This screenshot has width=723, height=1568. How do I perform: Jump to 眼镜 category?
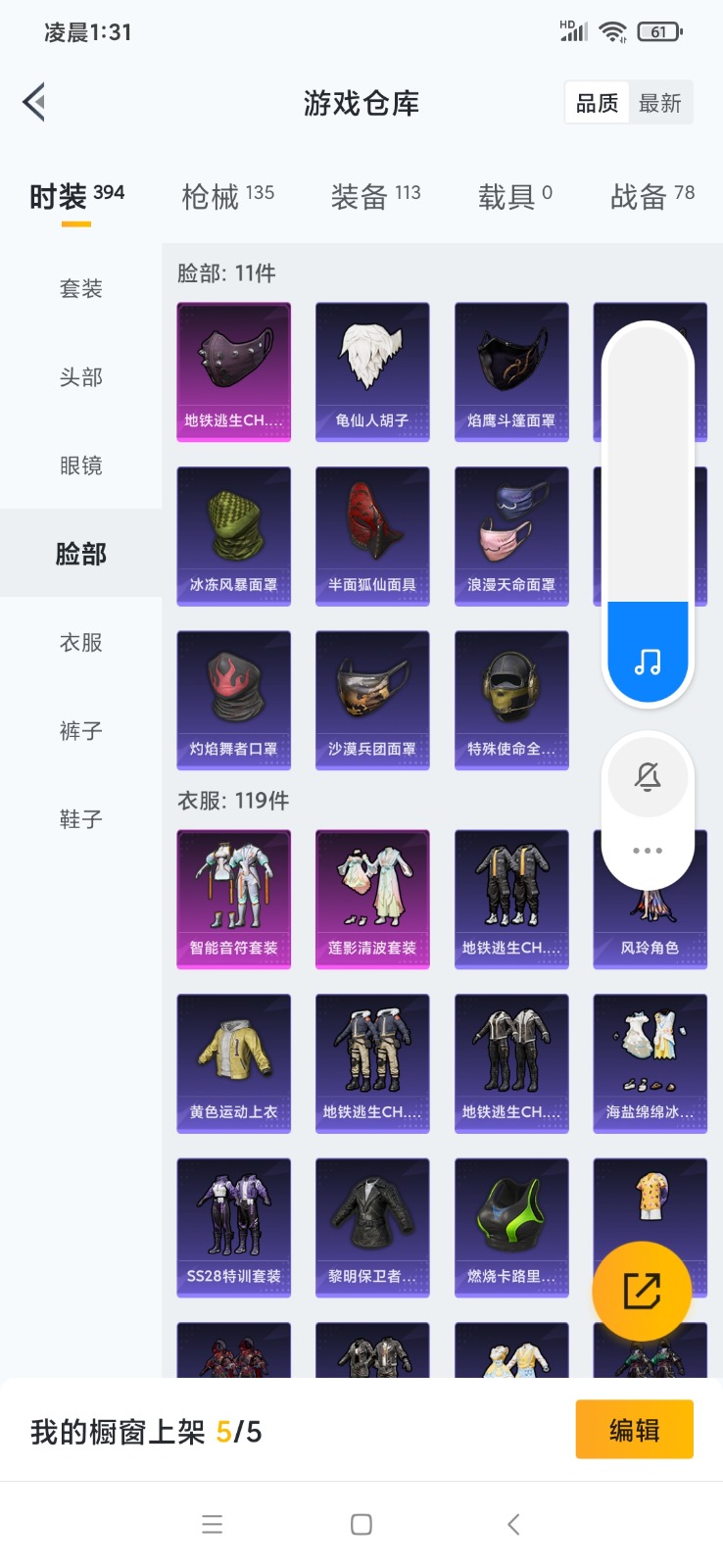click(x=80, y=465)
